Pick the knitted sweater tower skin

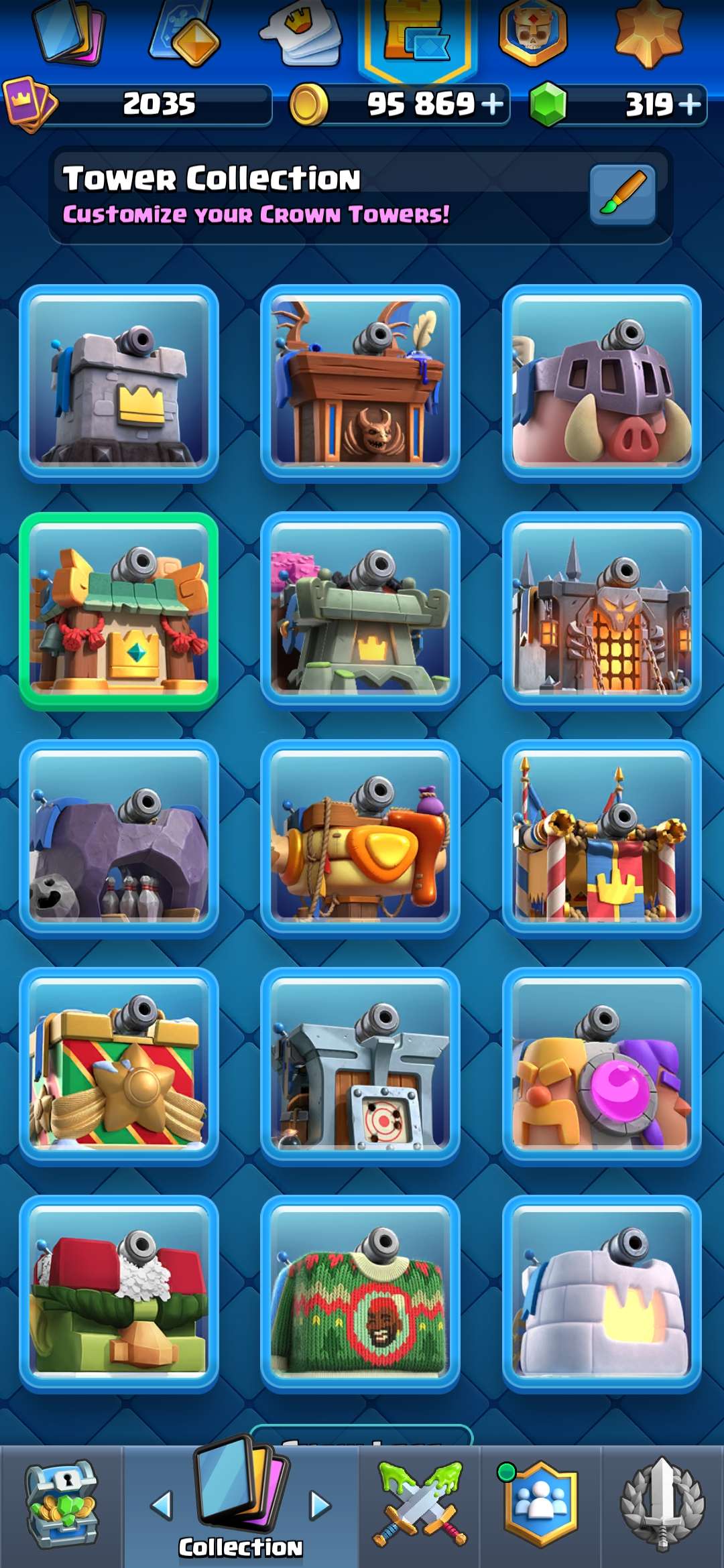click(x=360, y=1295)
